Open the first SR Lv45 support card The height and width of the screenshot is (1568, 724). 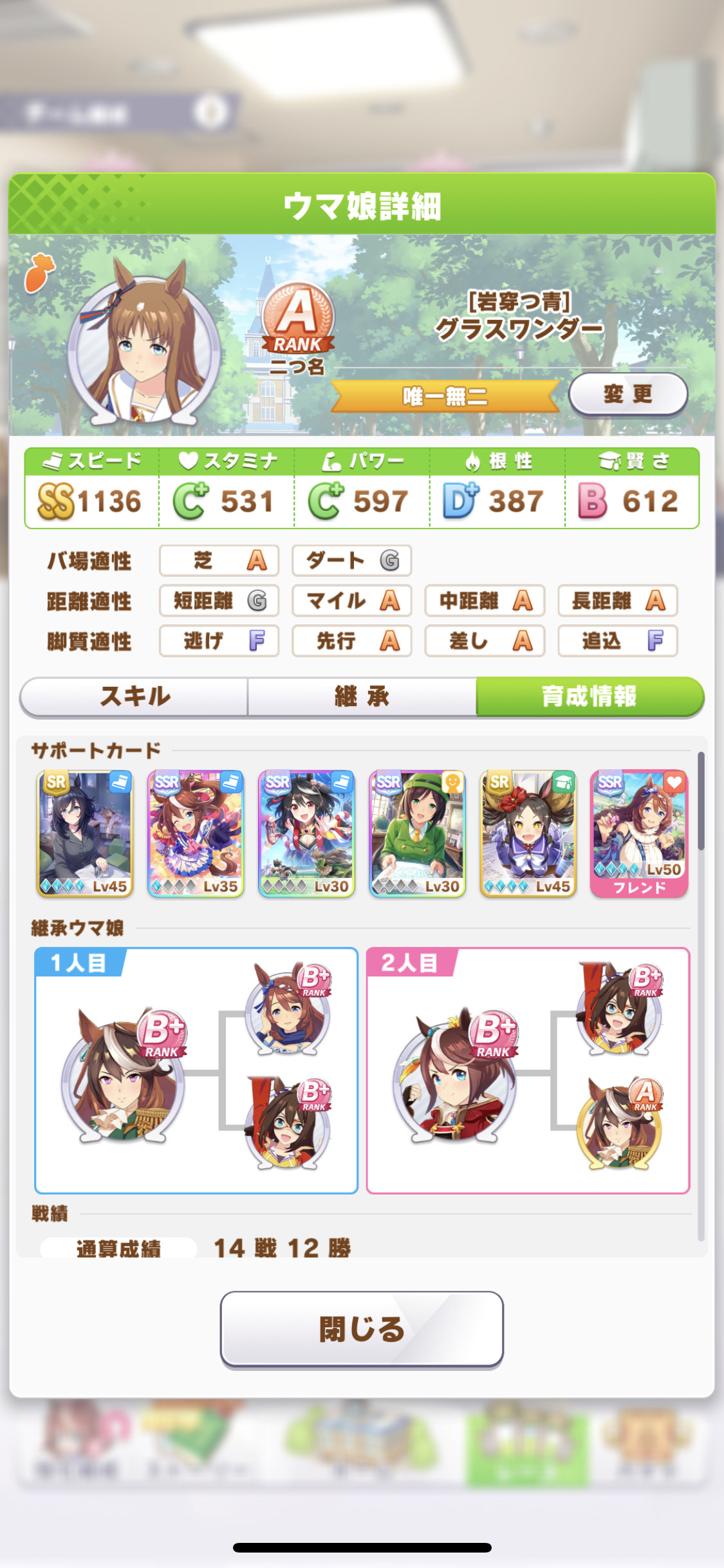pyautogui.click(x=85, y=834)
